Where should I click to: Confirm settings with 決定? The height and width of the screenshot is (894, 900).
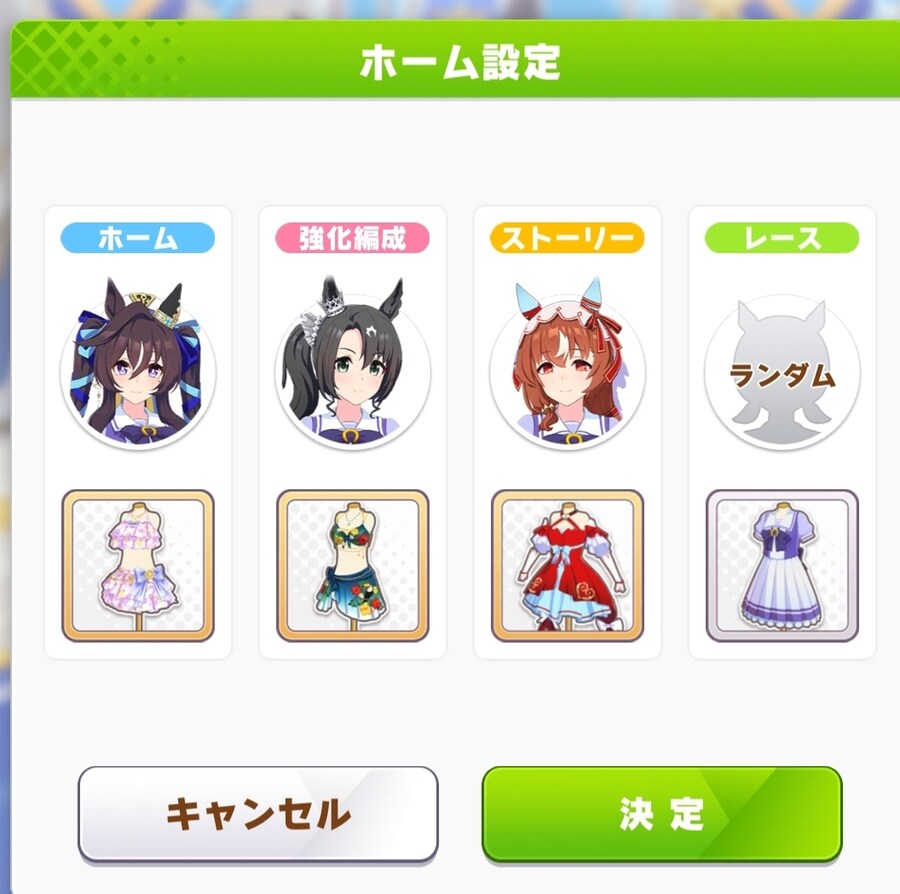pos(662,813)
